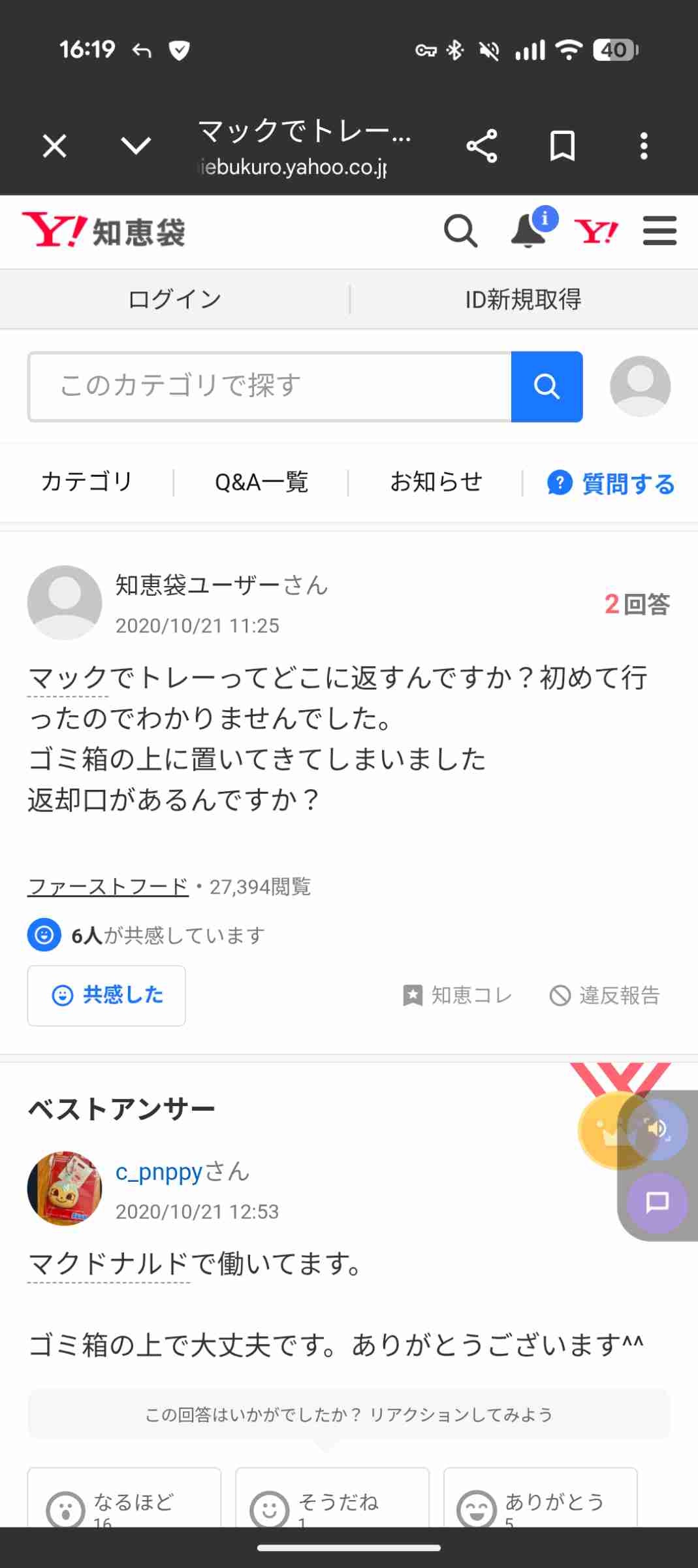
Task: Open the hamburger menu
Action: (659, 231)
